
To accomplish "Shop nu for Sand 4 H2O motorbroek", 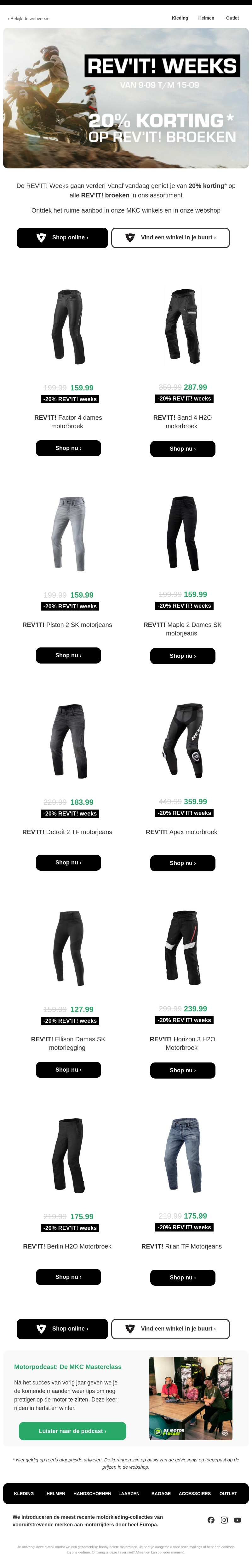I will [x=183, y=449].
